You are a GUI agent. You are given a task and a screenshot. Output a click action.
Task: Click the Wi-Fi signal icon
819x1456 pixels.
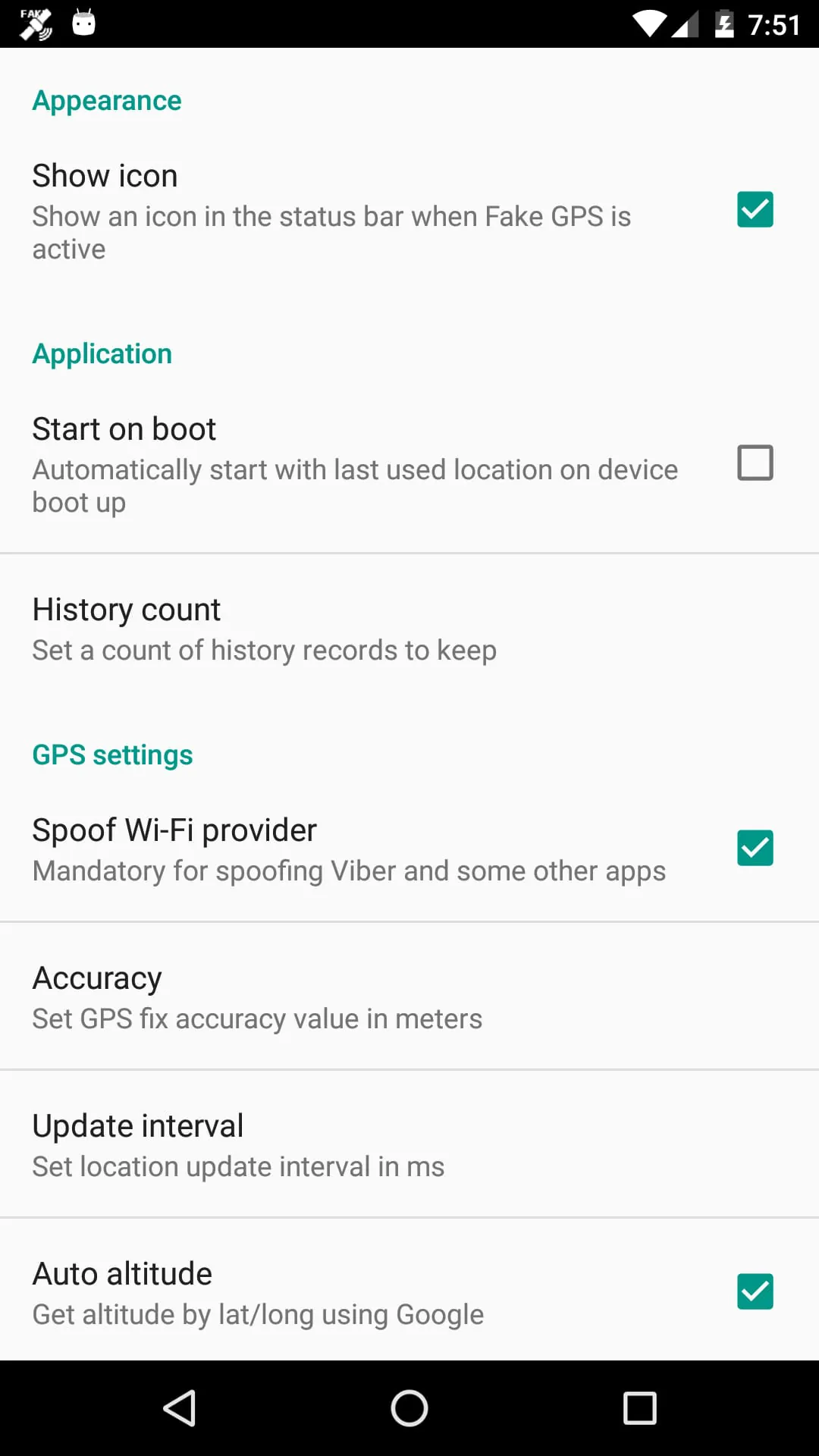(x=648, y=23)
